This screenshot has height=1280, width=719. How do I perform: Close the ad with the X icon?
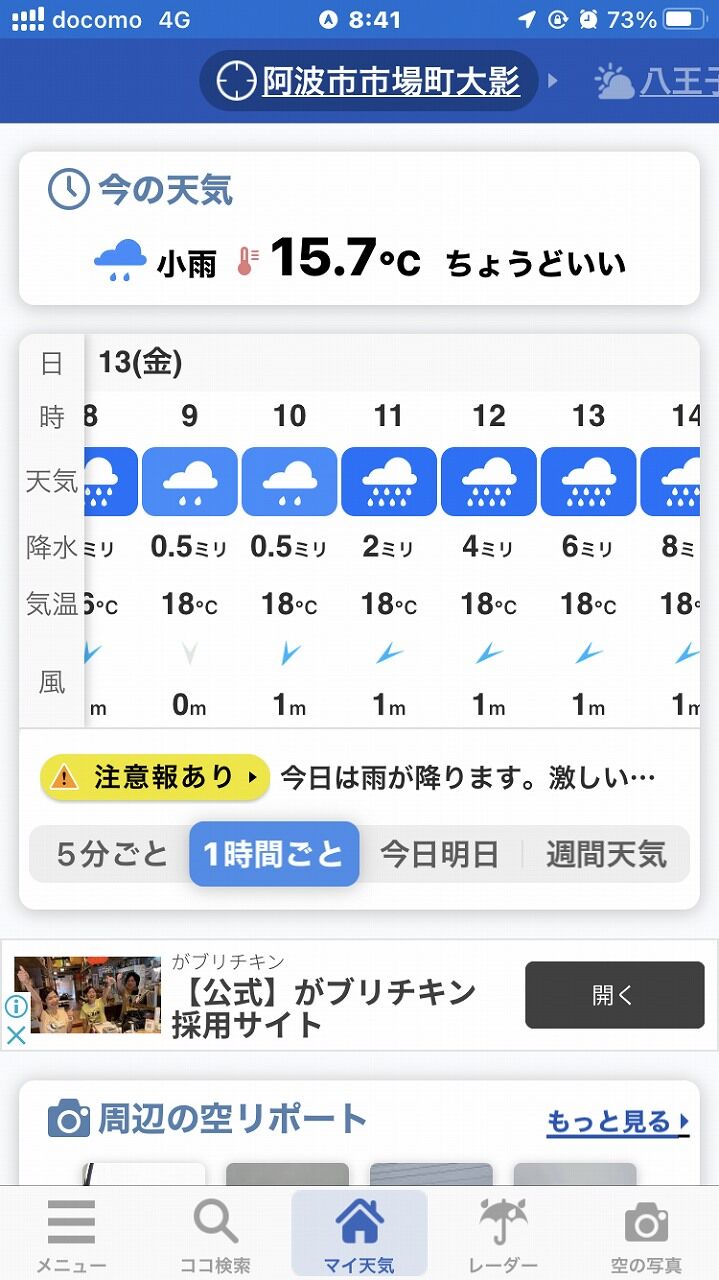tap(16, 1035)
